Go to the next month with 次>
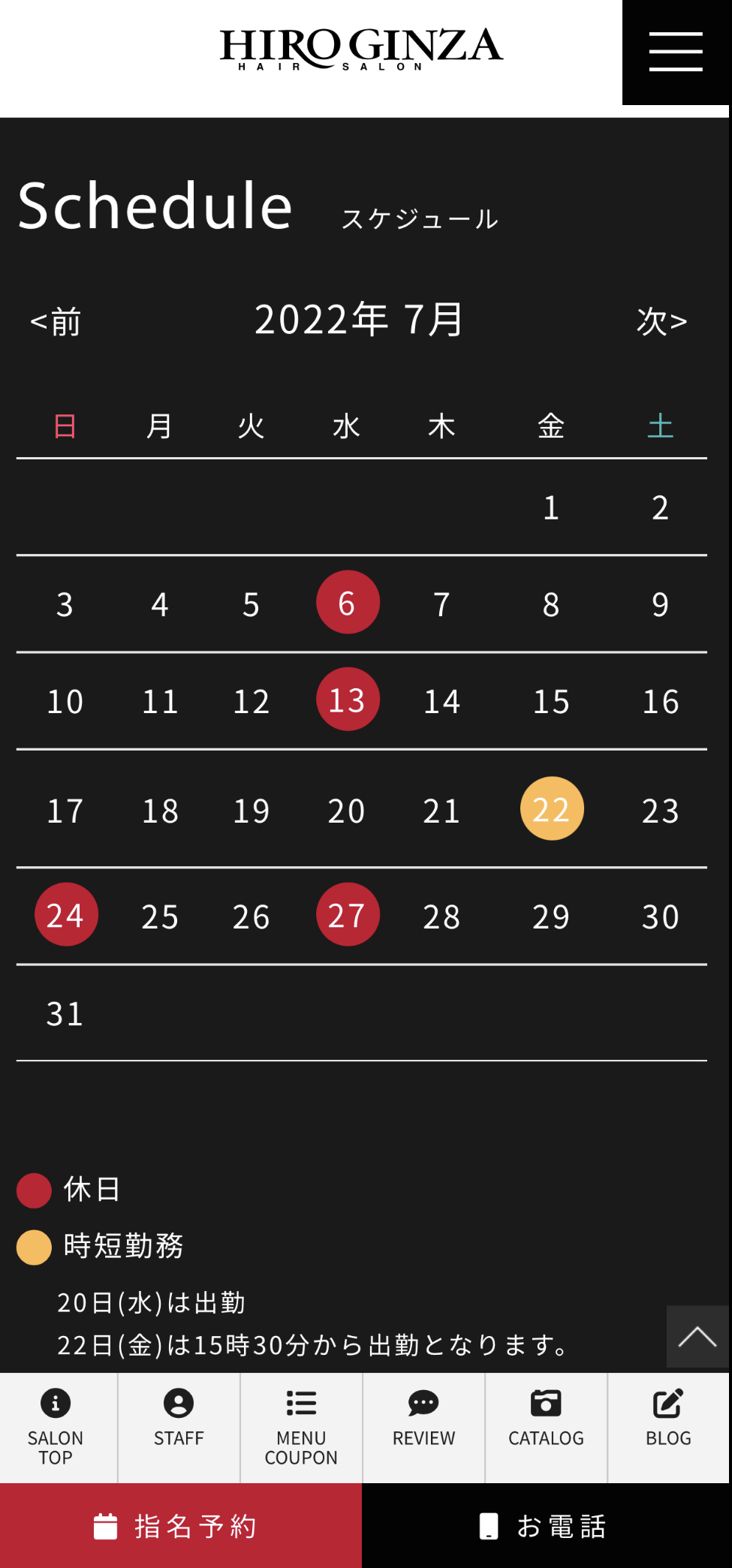This screenshot has height=1568, width=732. [661, 321]
